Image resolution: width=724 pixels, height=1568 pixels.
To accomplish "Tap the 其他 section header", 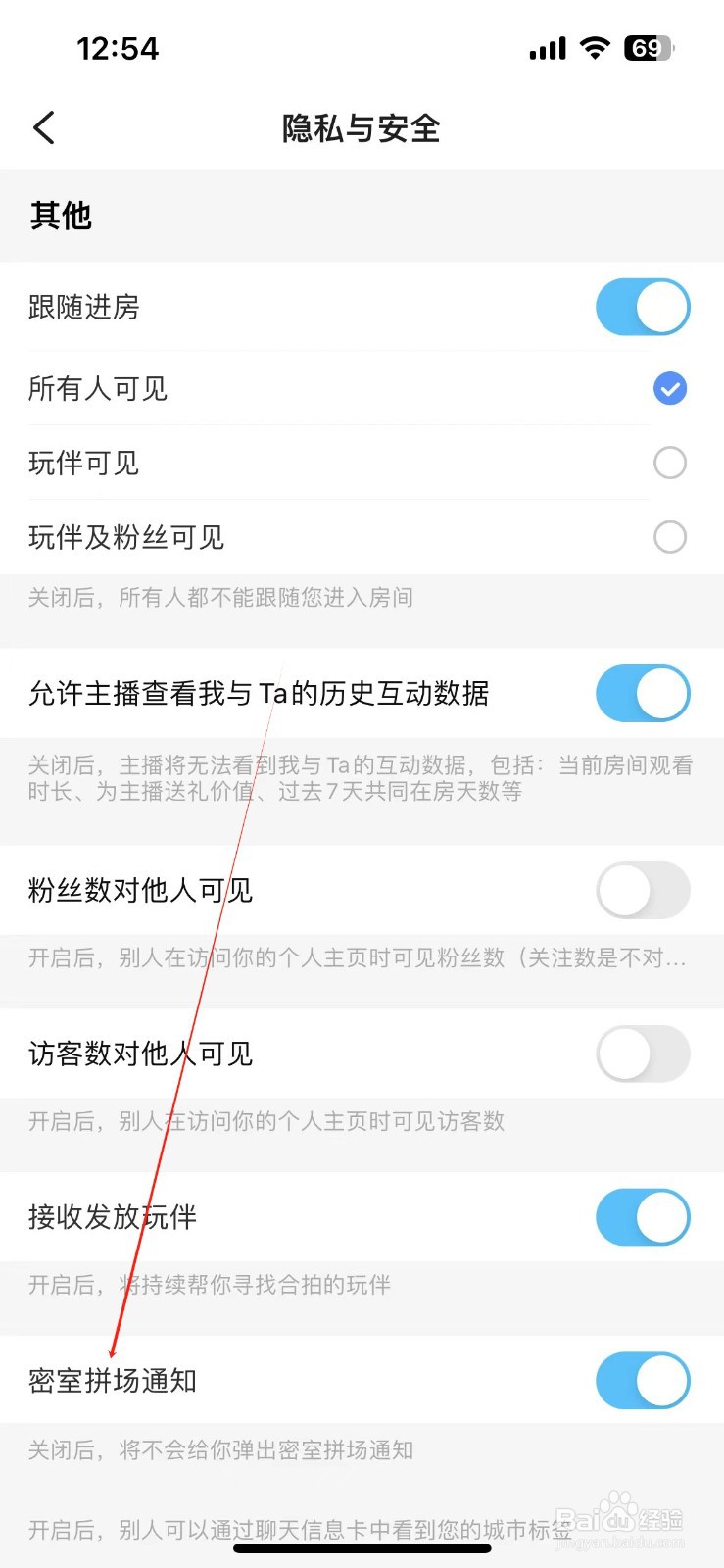I will [61, 215].
